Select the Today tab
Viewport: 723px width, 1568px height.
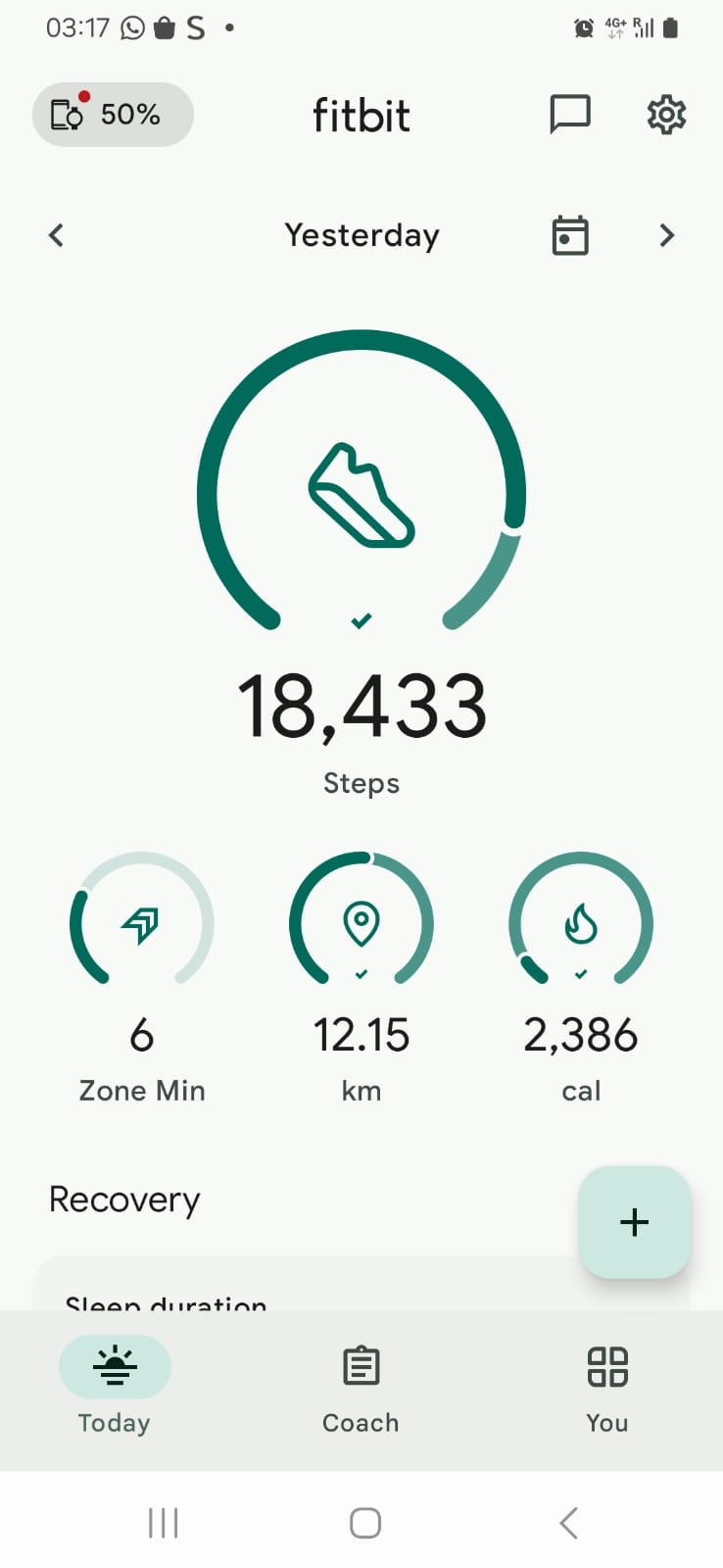(x=115, y=1386)
